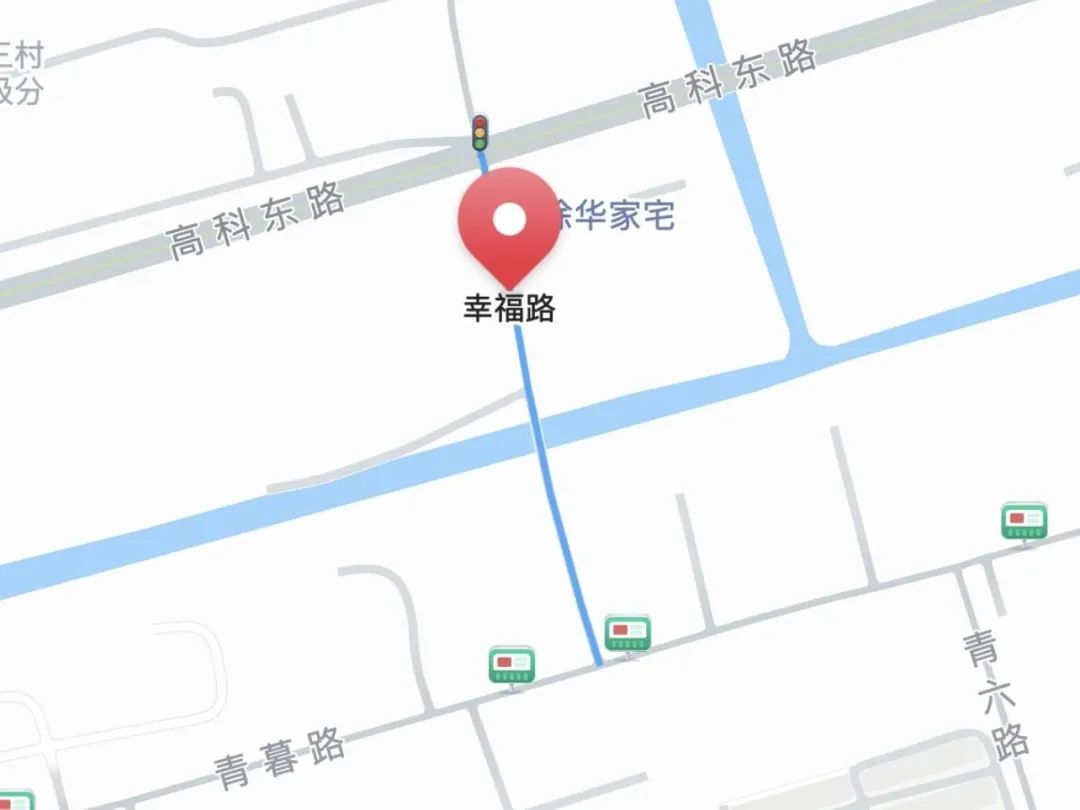Open the bus stop where the blue route ends

pos(627,635)
